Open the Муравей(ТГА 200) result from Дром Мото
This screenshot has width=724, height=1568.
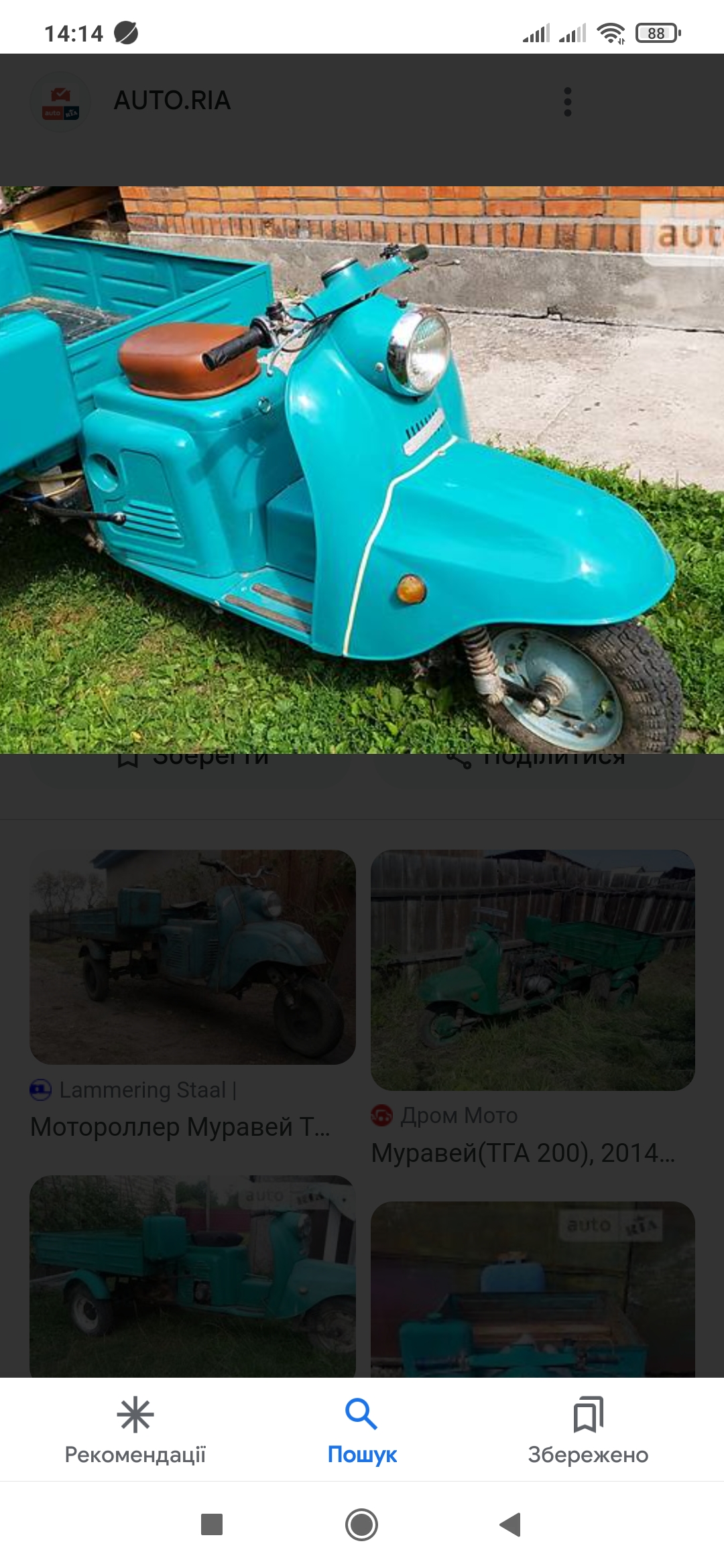point(532,970)
